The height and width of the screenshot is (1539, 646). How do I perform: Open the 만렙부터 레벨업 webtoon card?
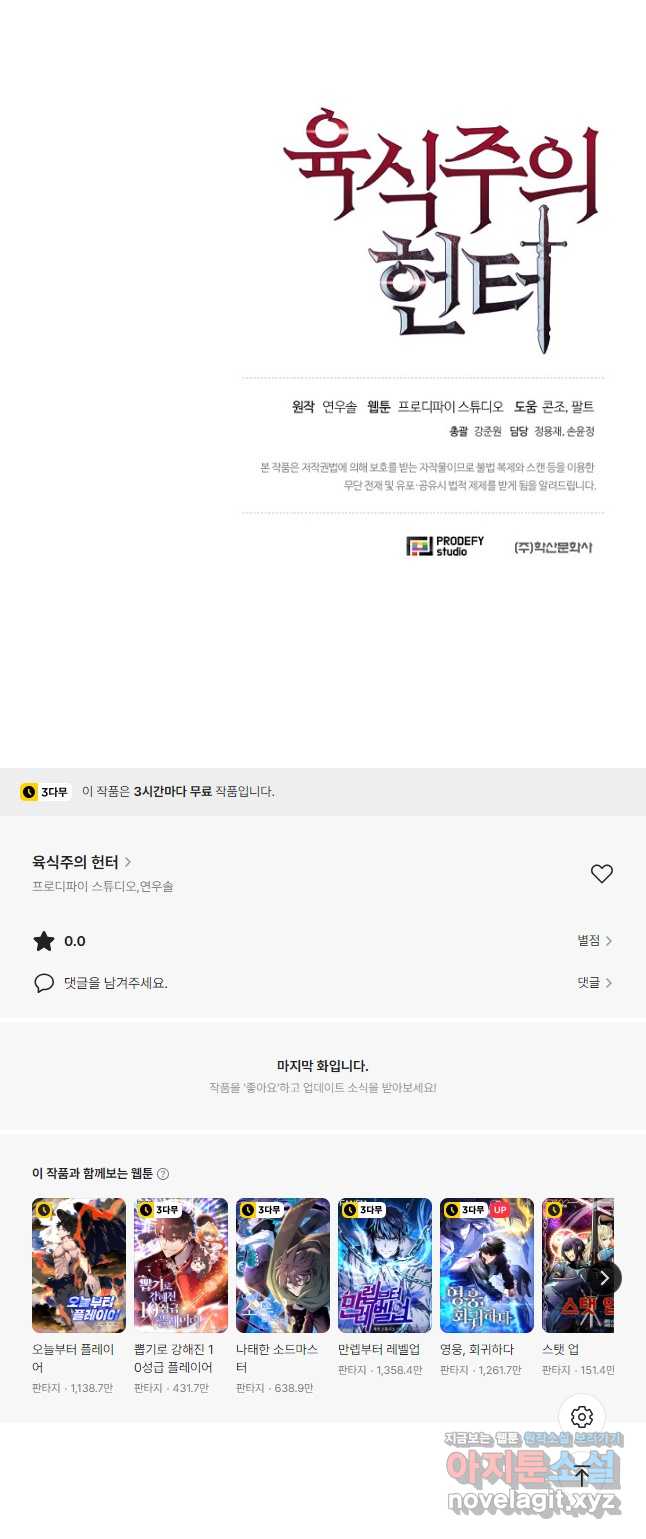click(x=385, y=1265)
